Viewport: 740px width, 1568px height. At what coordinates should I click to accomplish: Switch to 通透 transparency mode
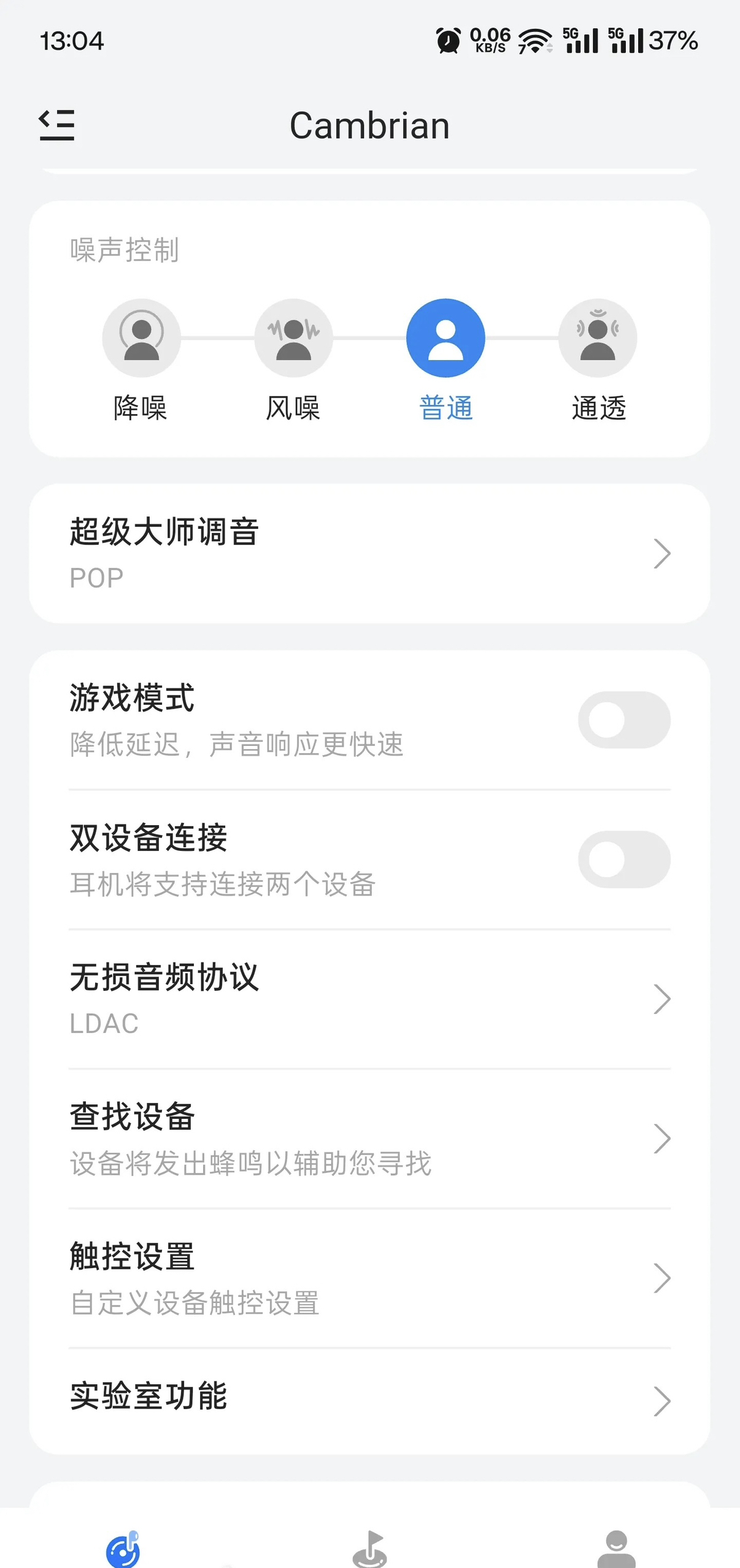click(x=598, y=338)
